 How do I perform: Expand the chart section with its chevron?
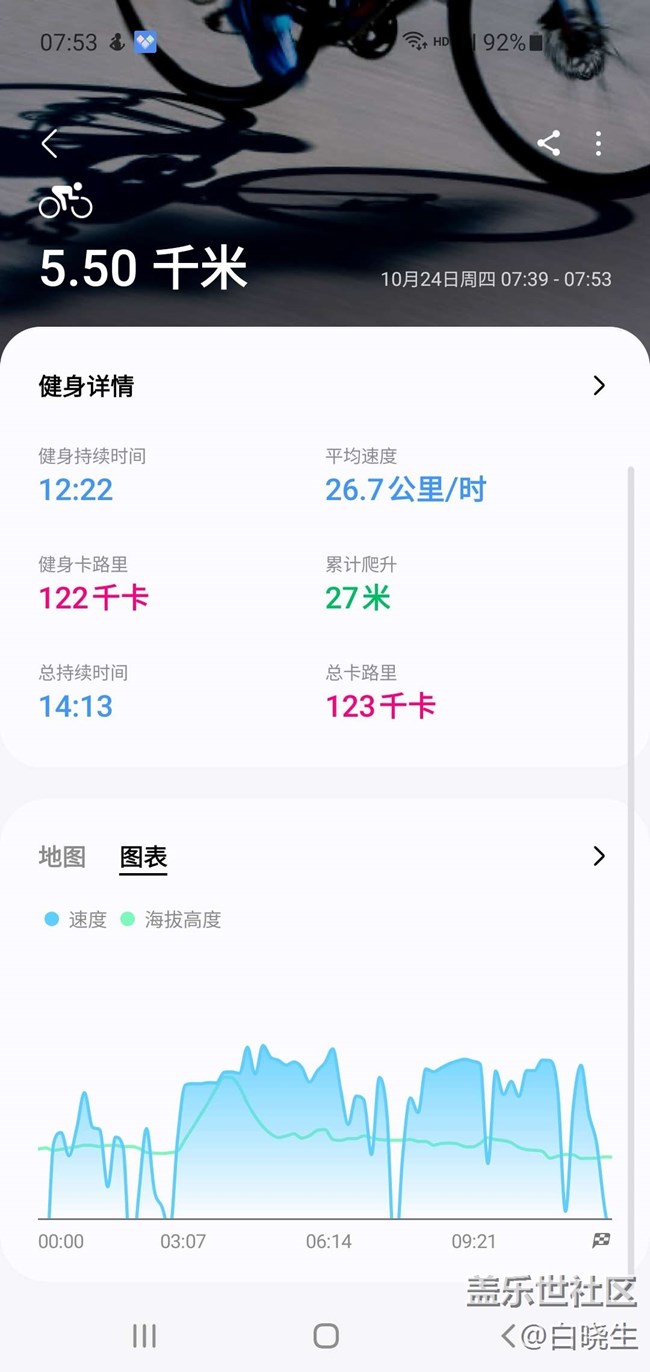coord(599,855)
